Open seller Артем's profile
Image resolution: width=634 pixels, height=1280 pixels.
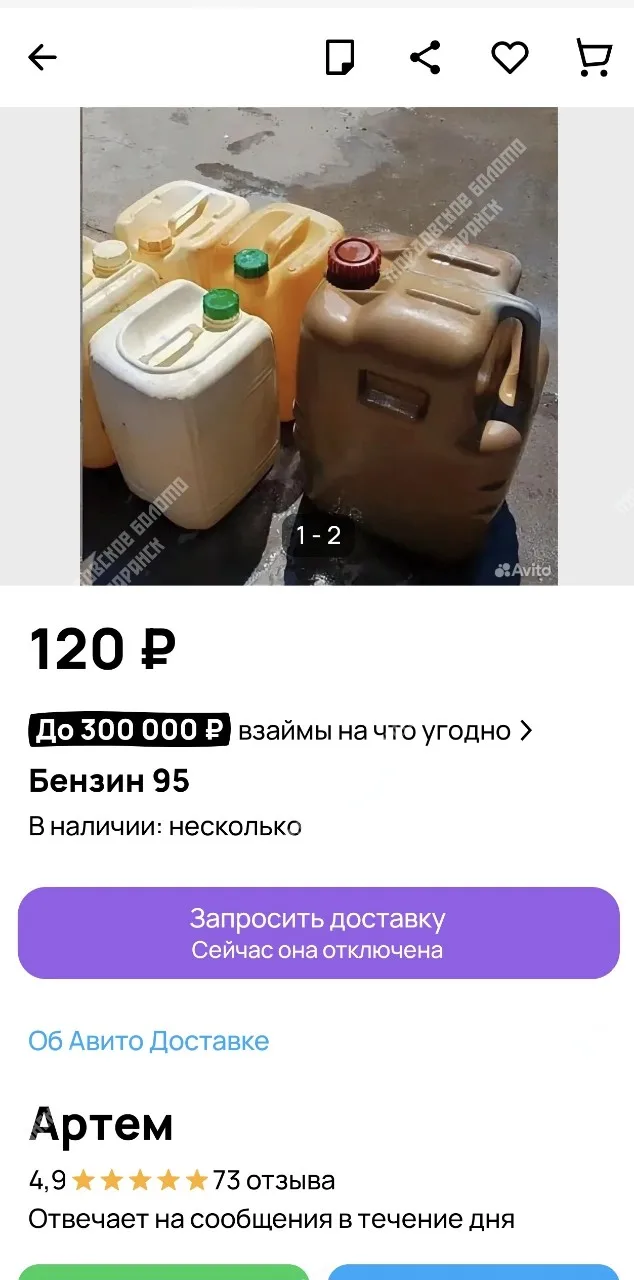click(101, 1125)
